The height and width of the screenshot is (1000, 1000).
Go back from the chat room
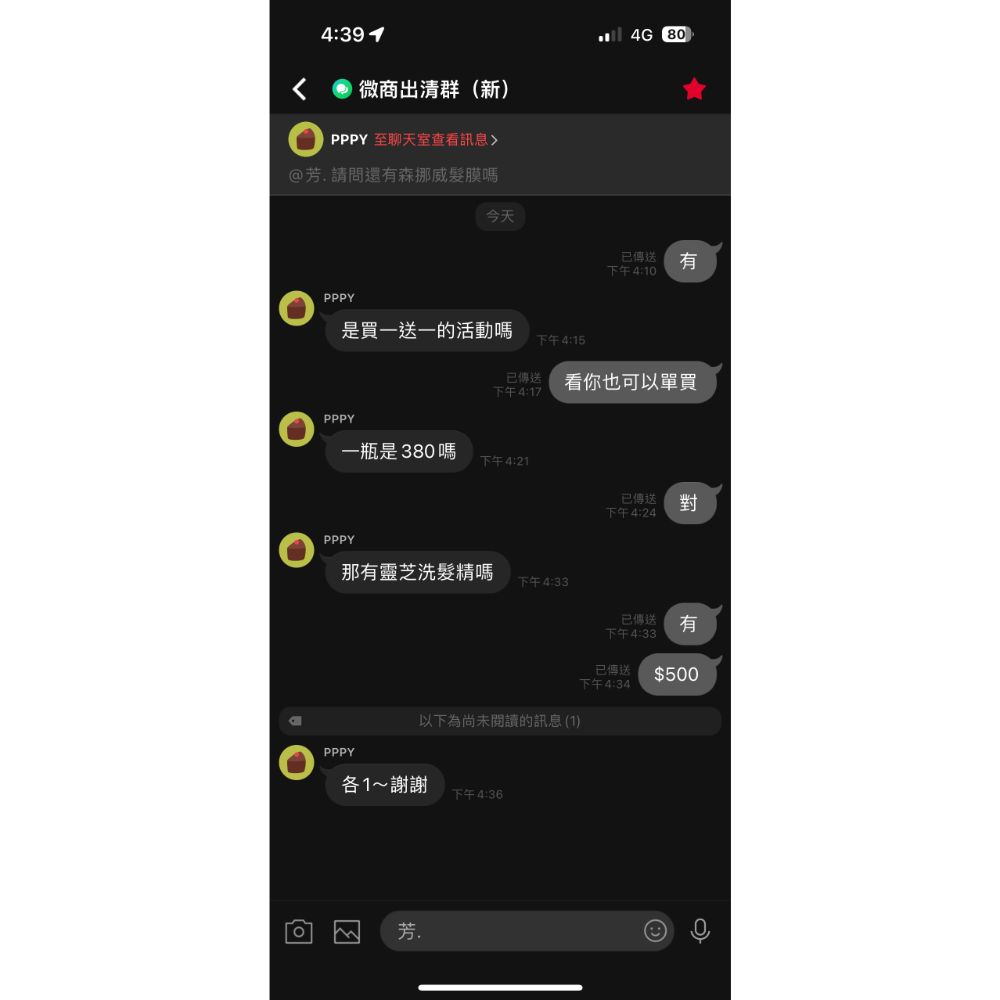(299, 90)
